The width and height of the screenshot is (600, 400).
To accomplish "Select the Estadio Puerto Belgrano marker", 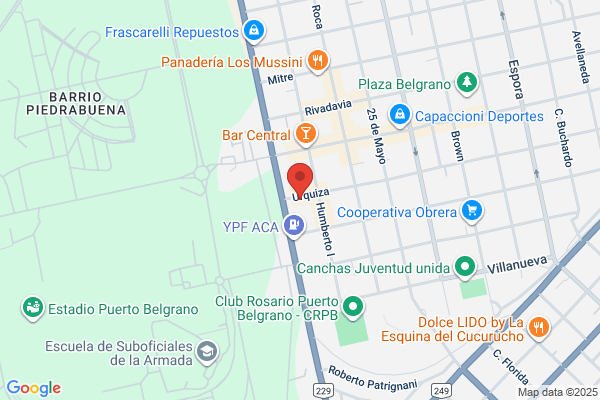I will click(x=33, y=308).
